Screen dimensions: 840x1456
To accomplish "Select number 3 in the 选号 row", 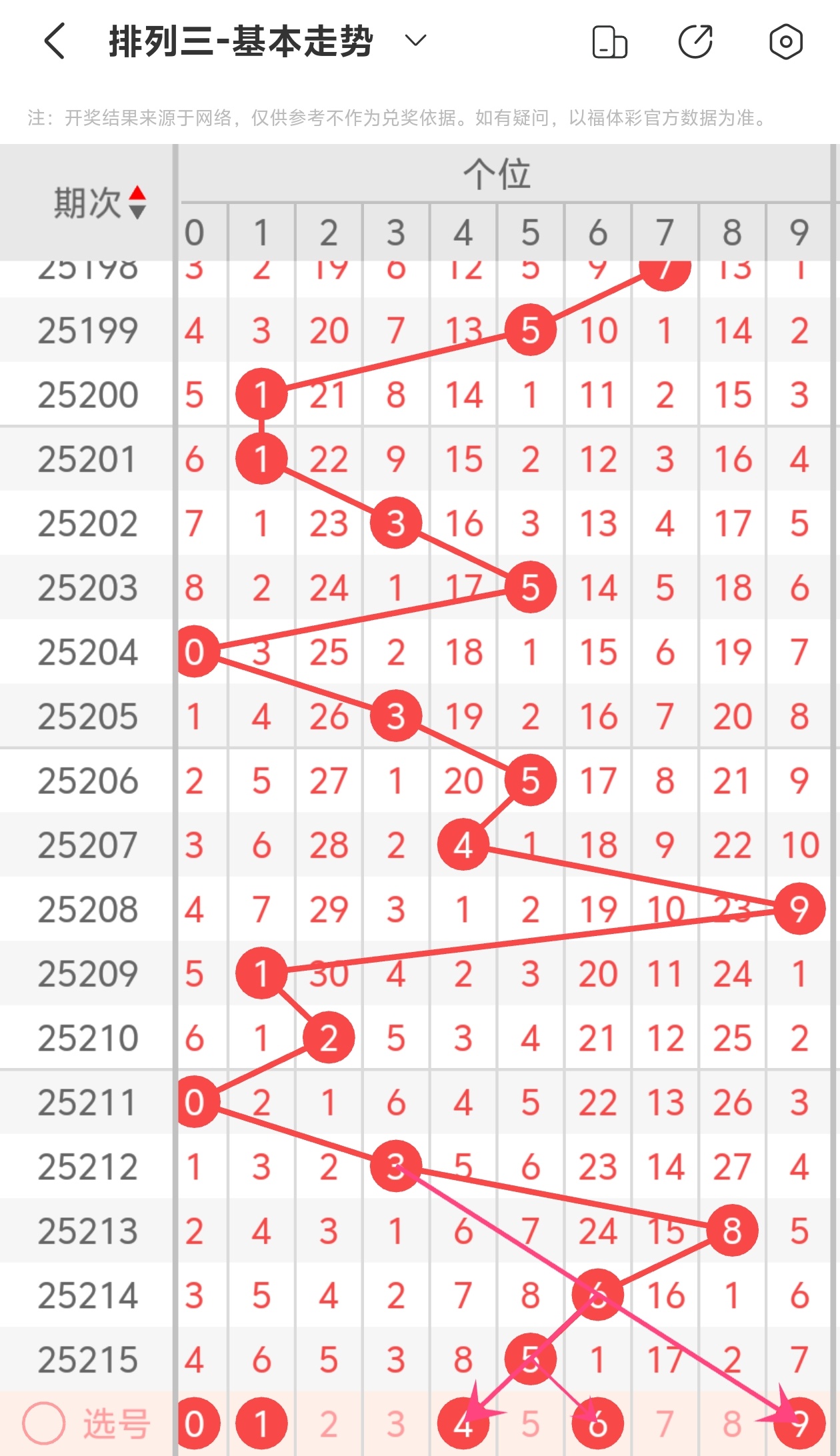I will pos(396,1423).
